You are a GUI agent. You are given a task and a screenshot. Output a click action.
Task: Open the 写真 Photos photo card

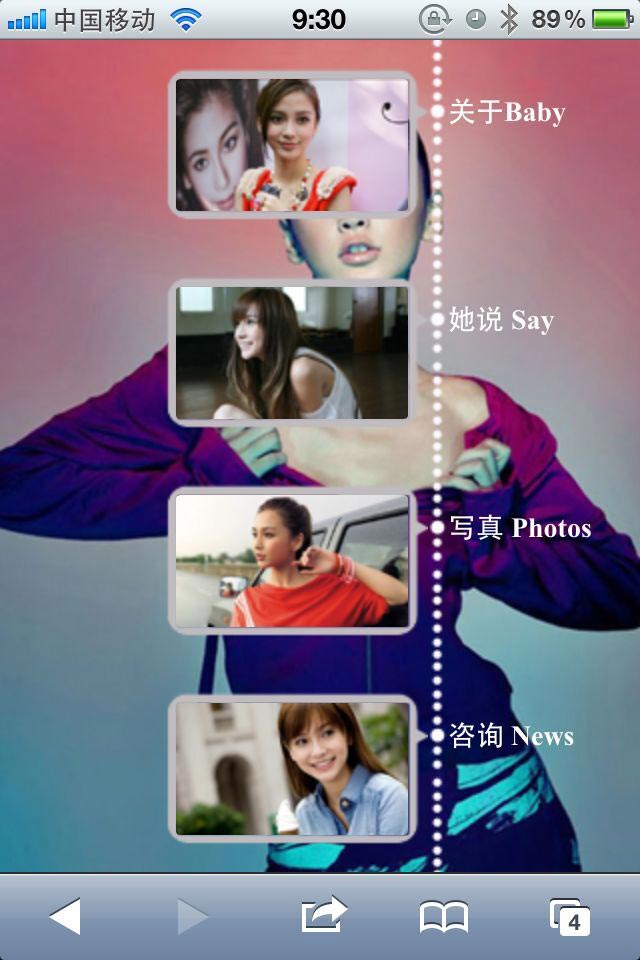(x=292, y=560)
